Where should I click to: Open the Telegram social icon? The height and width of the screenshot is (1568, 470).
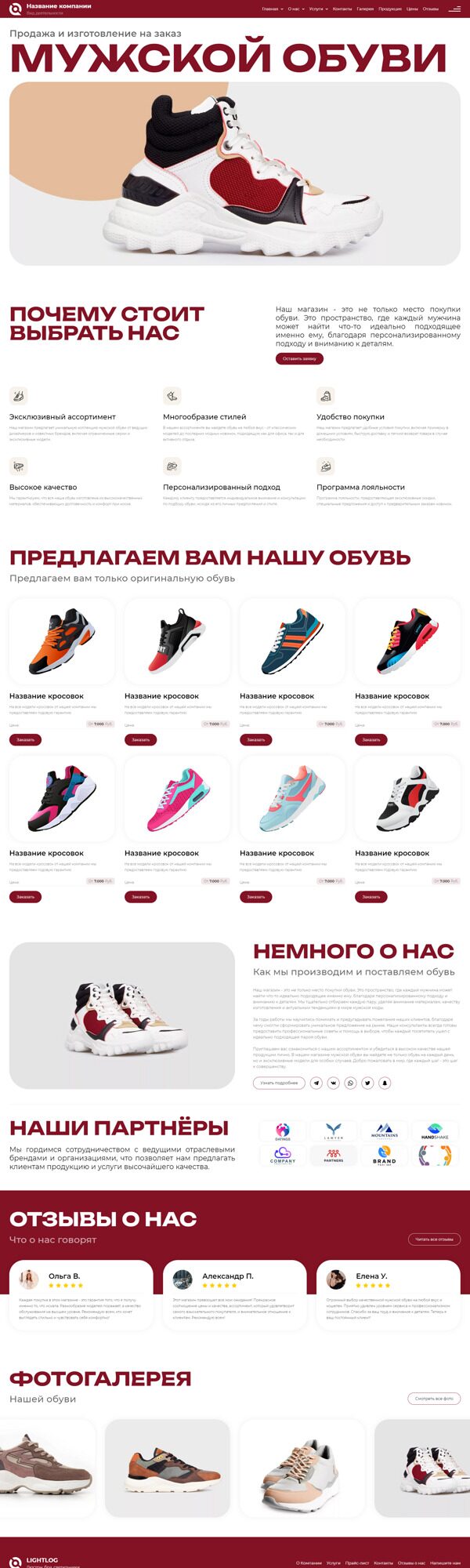coord(316,1083)
